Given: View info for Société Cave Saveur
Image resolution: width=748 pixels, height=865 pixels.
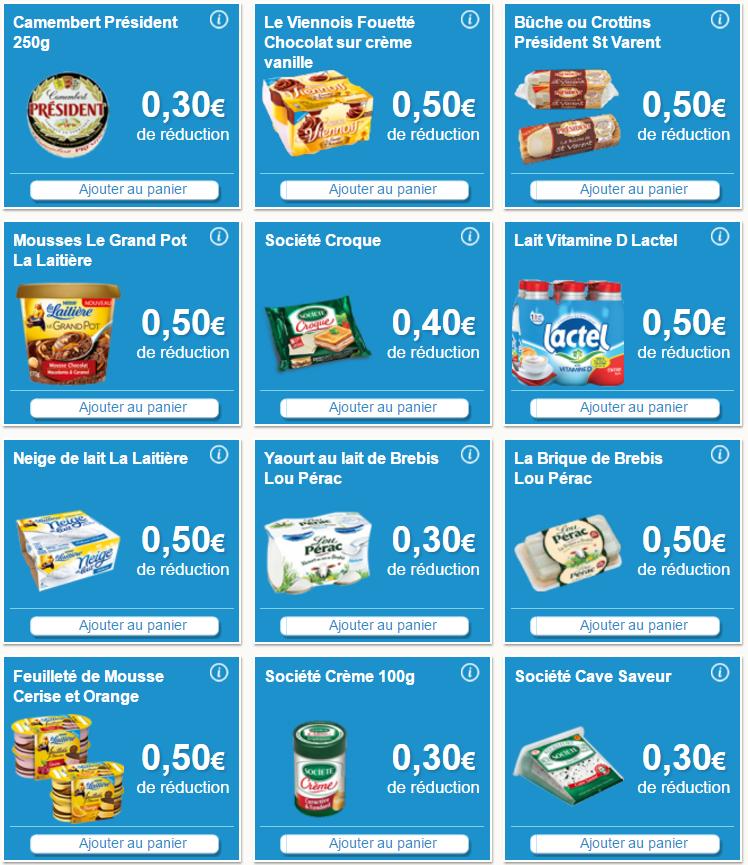Looking at the screenshot, I should tap(720, 672).
